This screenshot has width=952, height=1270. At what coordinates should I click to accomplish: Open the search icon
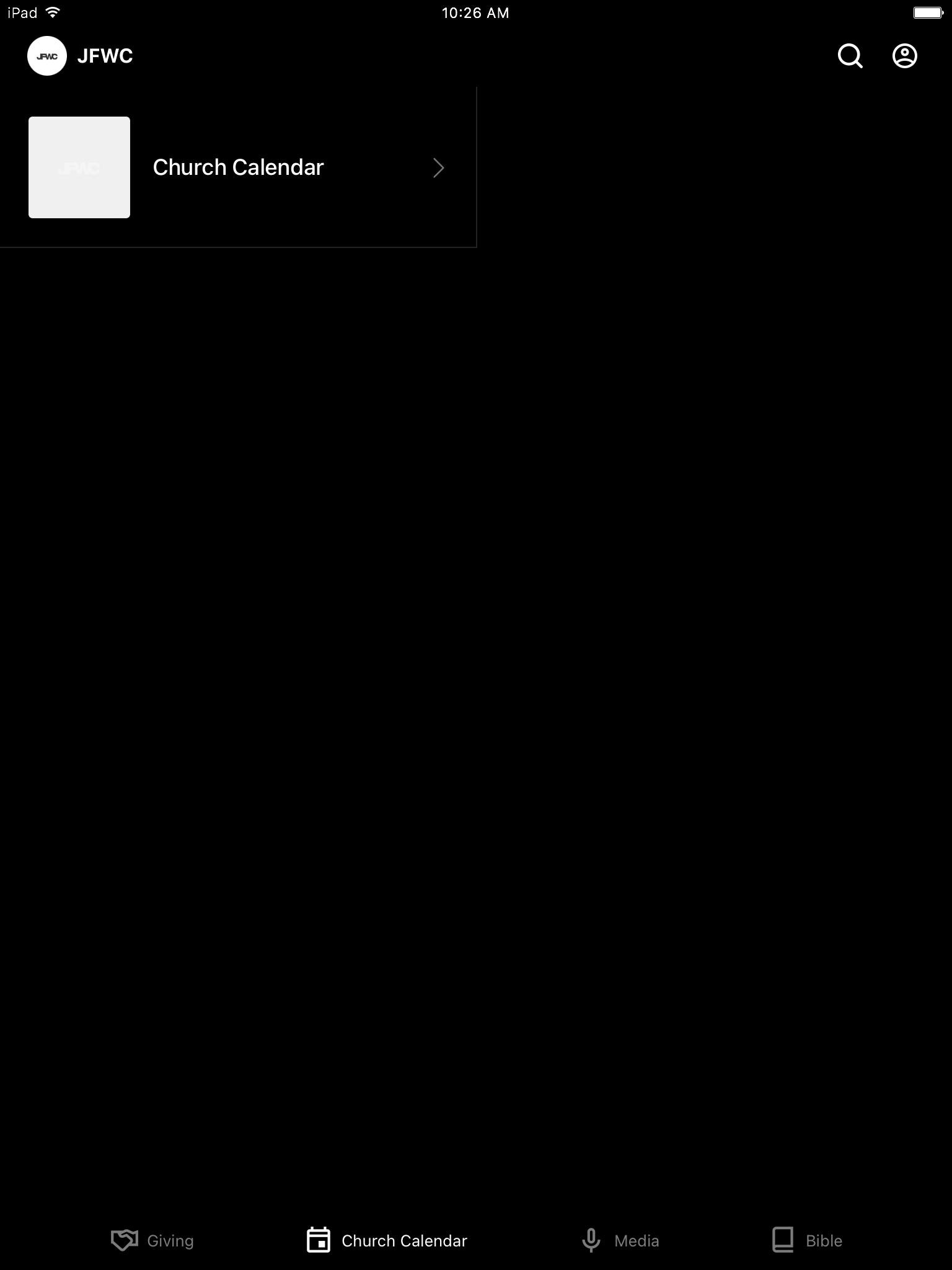click(x=850, y=56)
